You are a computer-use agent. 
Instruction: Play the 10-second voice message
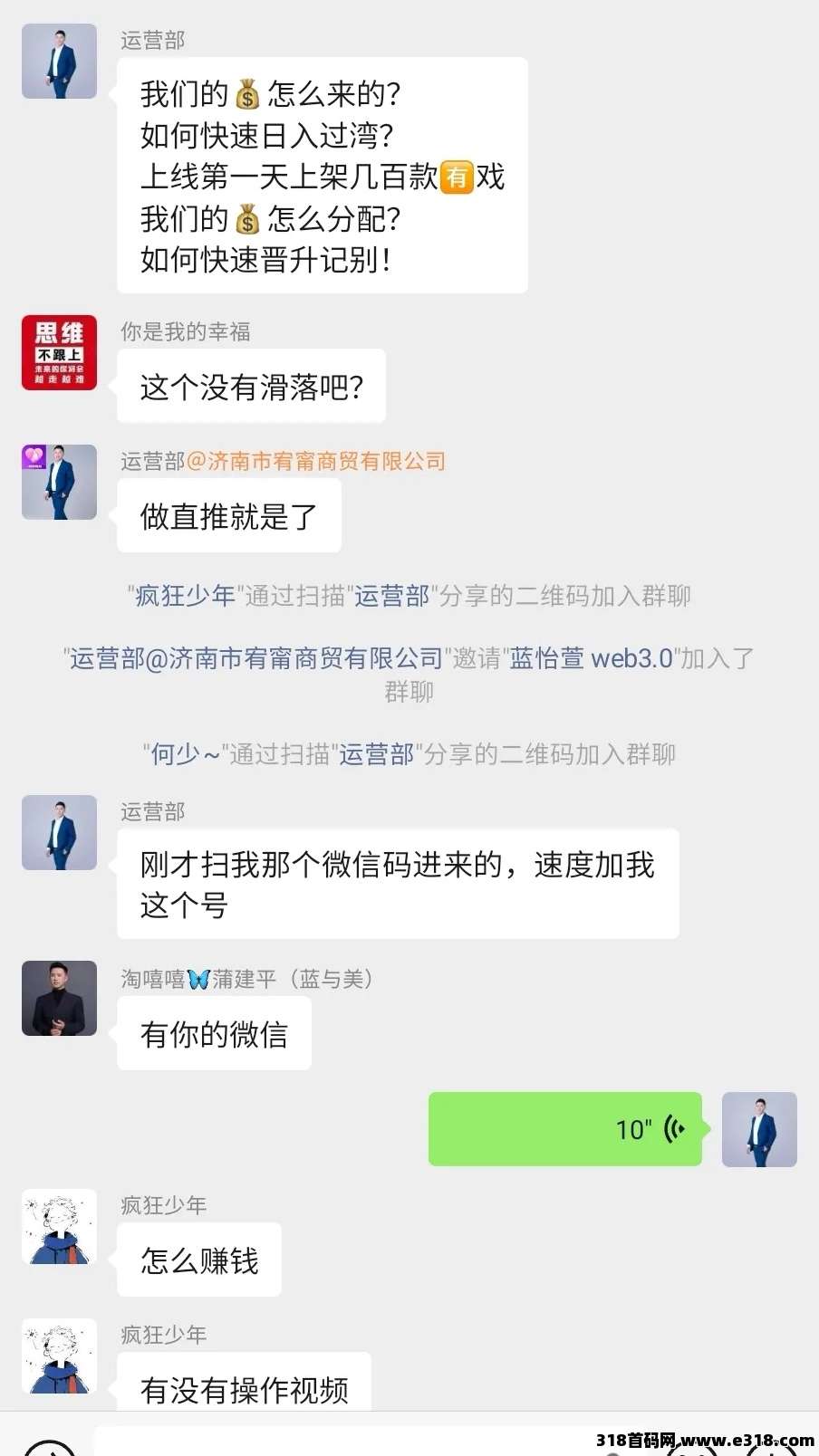tap(564, 1129)
